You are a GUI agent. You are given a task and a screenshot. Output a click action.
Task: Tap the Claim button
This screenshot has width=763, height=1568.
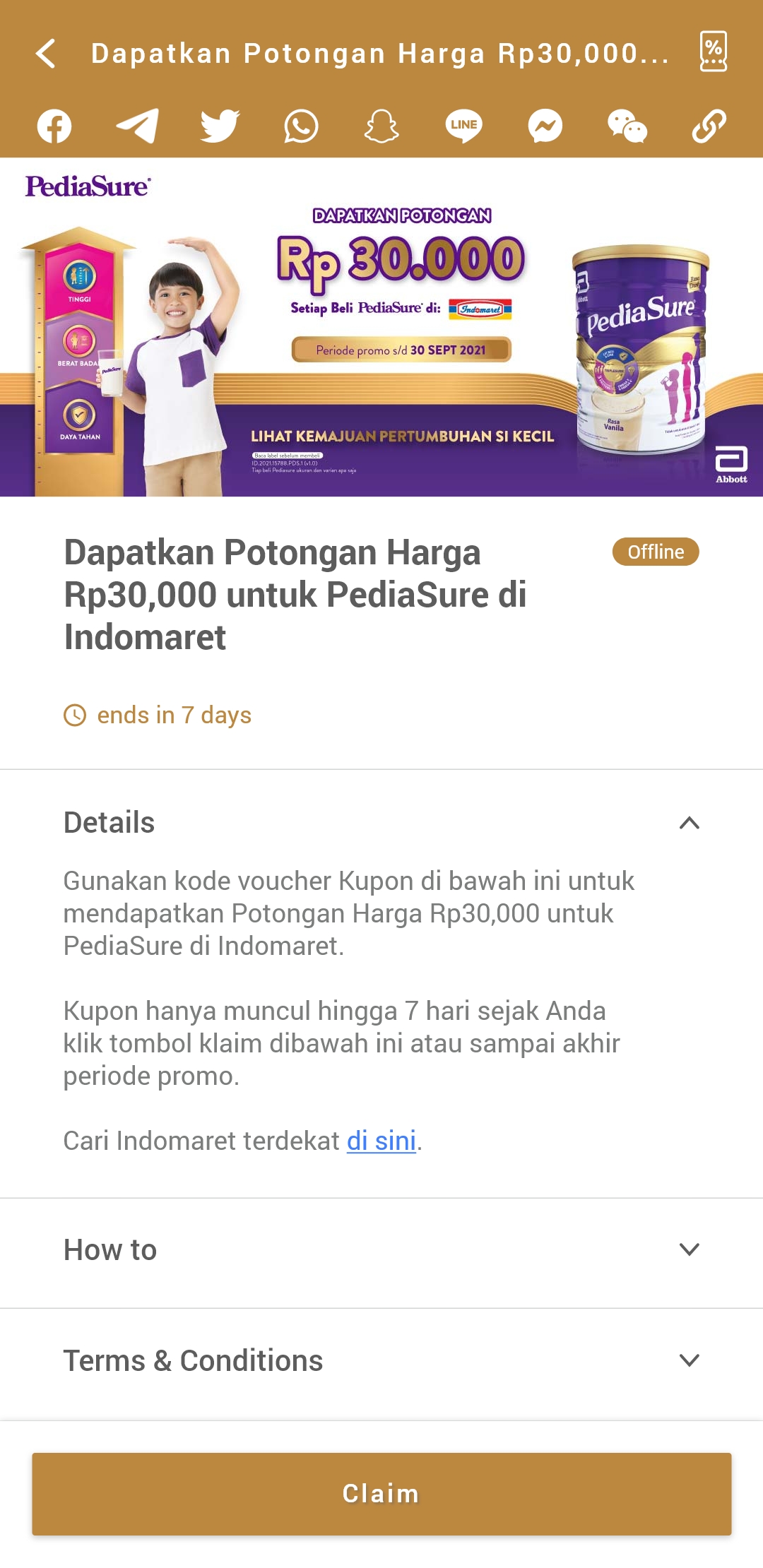(381, 1494)
